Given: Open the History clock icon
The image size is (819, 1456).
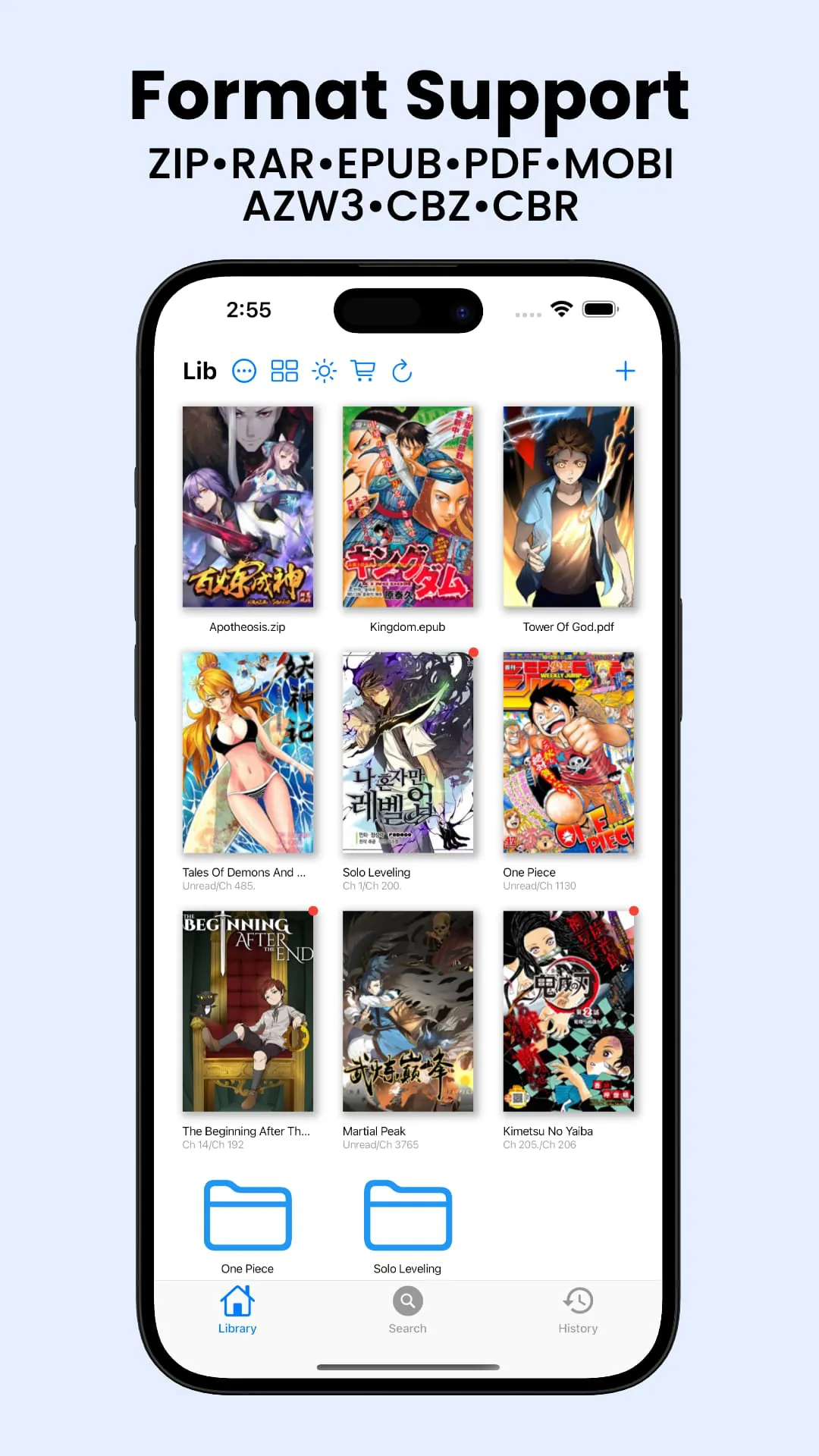Looking at the screenshot, I should click(x=578, y=1300).
